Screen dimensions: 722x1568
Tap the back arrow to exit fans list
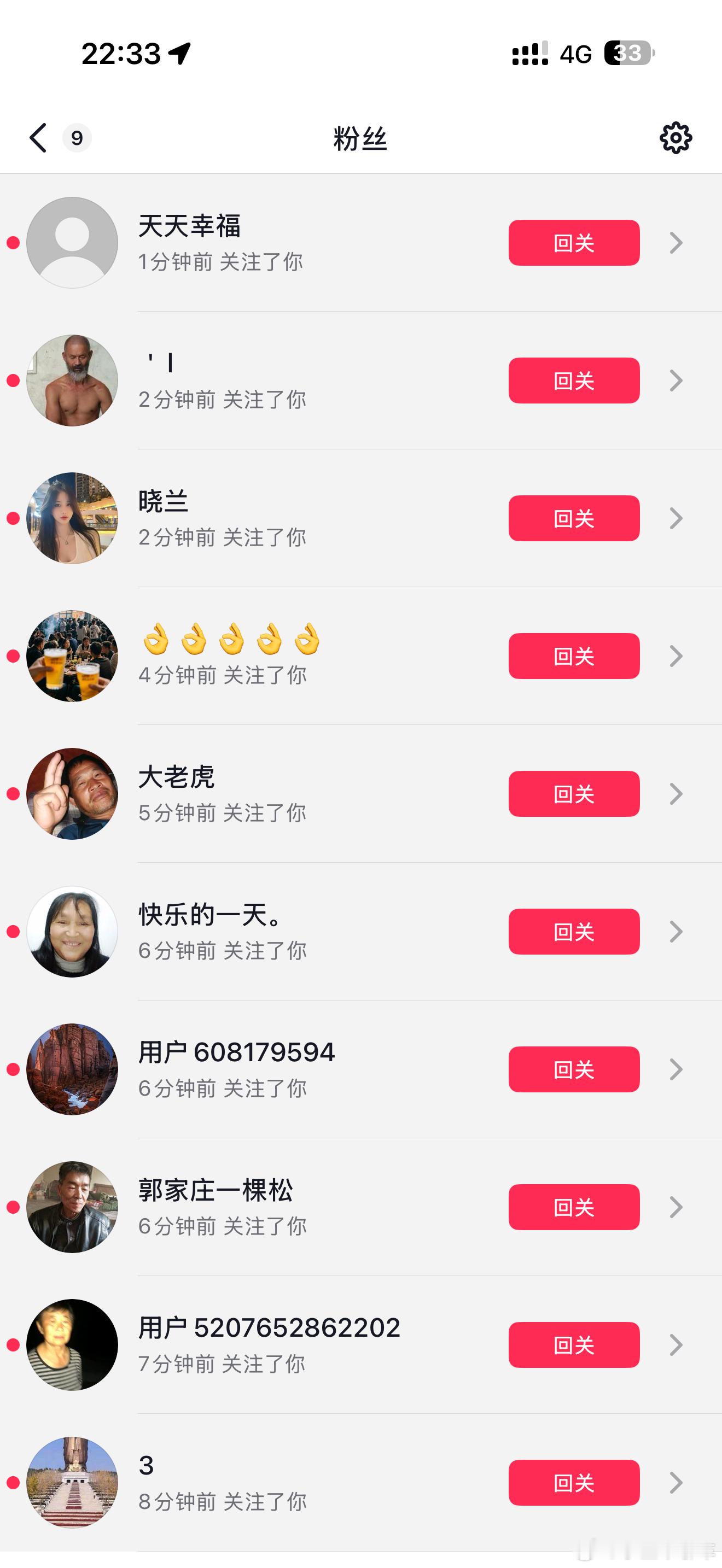(x=38, y=138)
